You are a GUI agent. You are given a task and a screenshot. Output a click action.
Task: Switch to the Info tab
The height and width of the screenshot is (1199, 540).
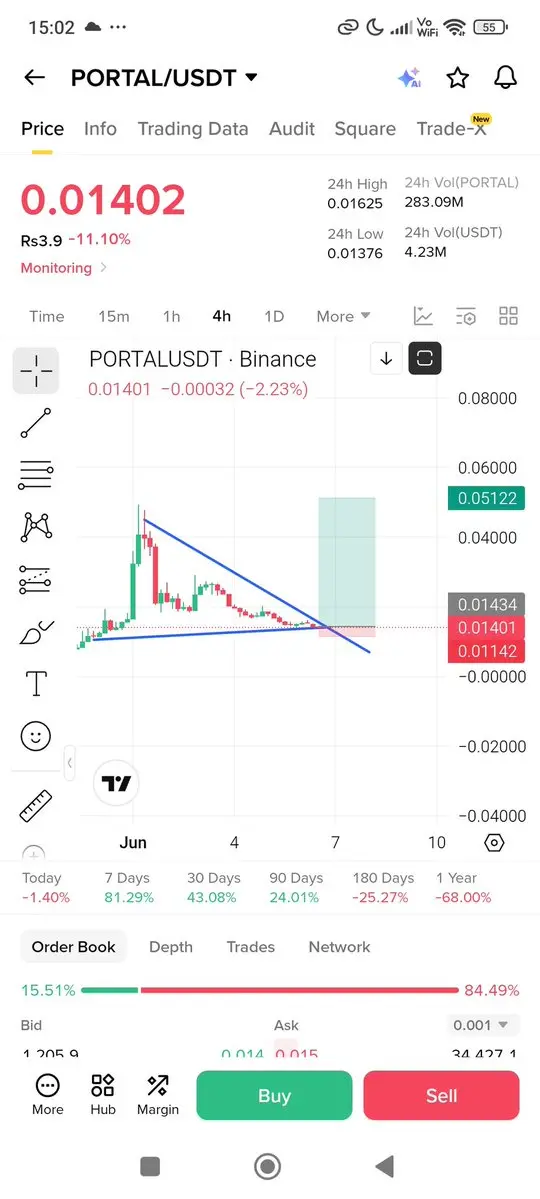coord(100,128)
